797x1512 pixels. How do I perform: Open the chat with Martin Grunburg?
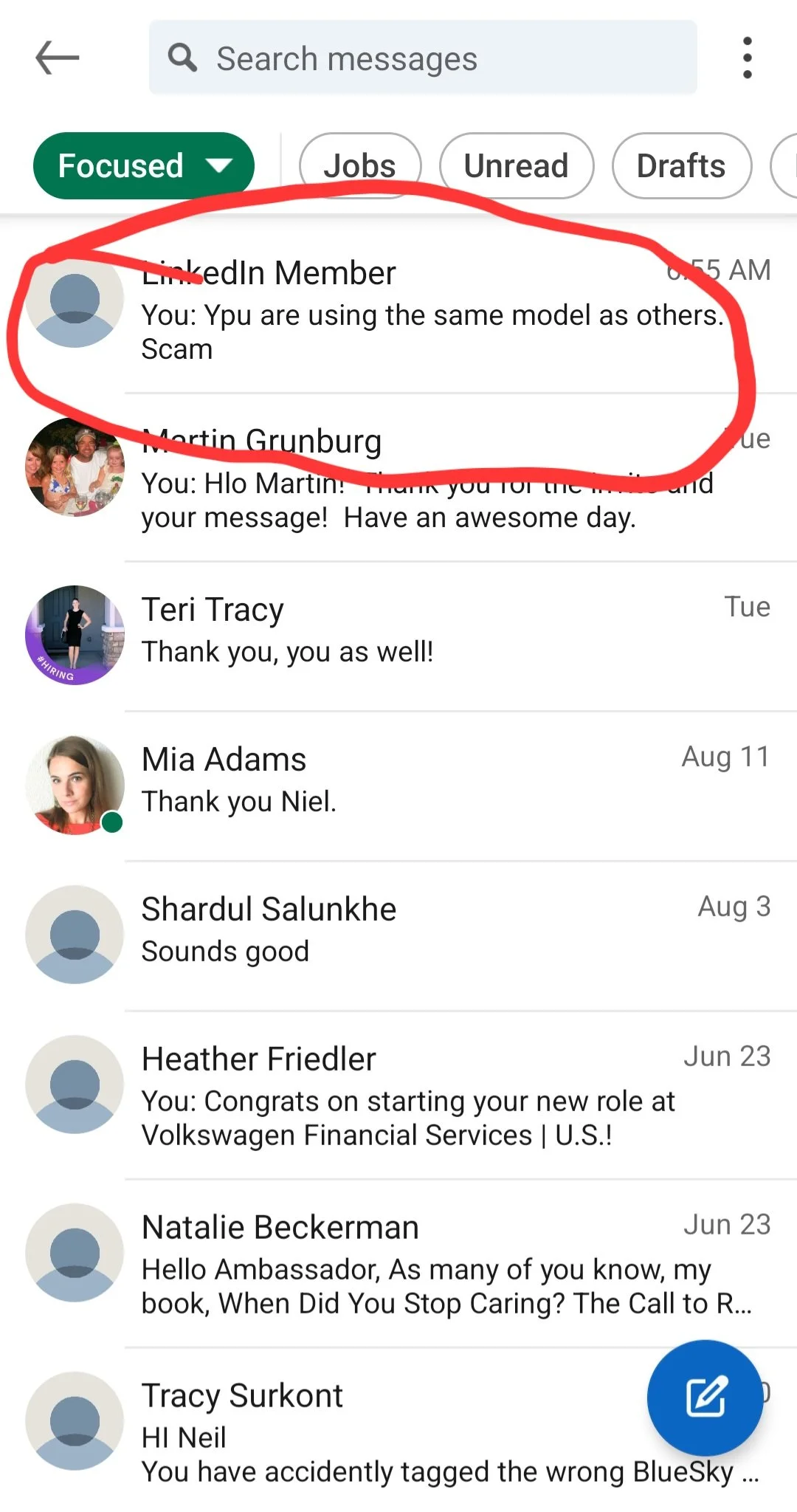pos(398,478)
